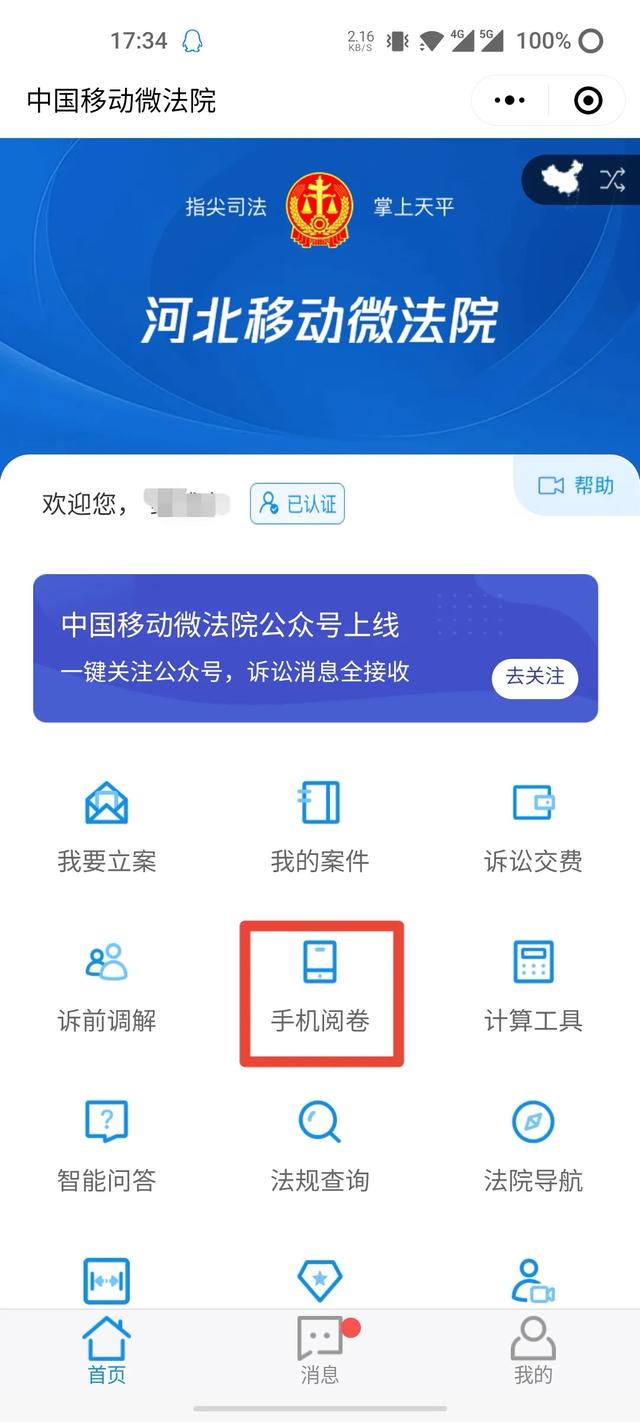Open 法规查询 search
This screenshot has width=640, height=1422.
pos(320,1148)
